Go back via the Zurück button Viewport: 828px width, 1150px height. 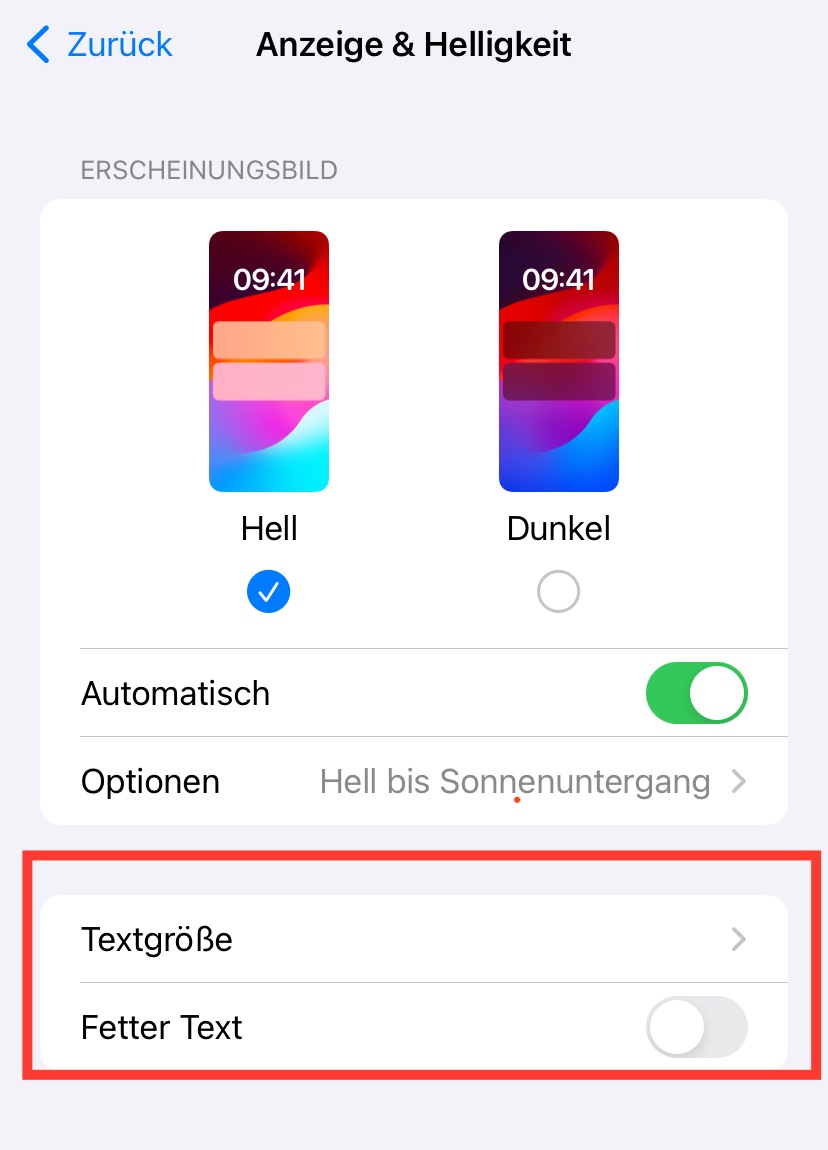(100, 45)
